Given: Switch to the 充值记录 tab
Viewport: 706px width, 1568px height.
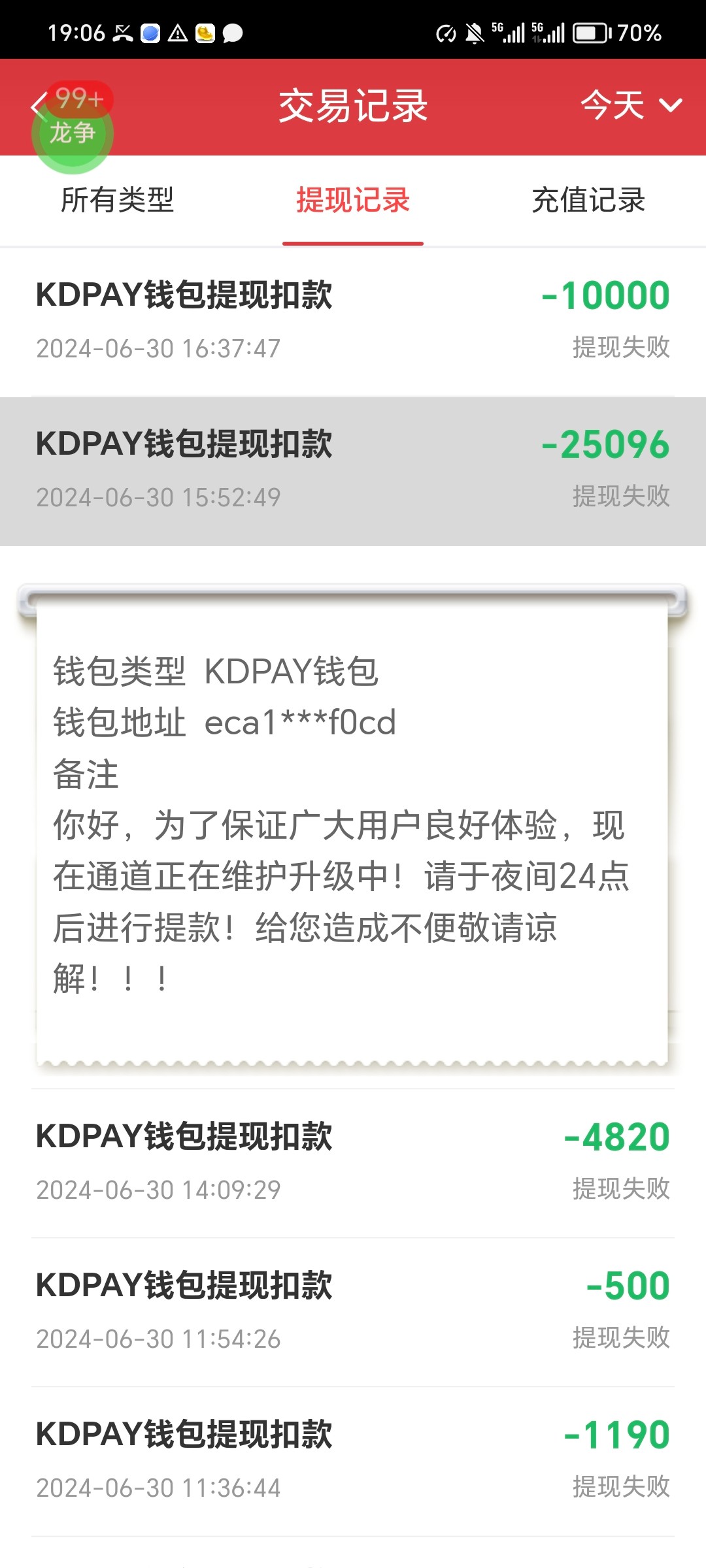Looking at the screenshot, I should point(587,201).
